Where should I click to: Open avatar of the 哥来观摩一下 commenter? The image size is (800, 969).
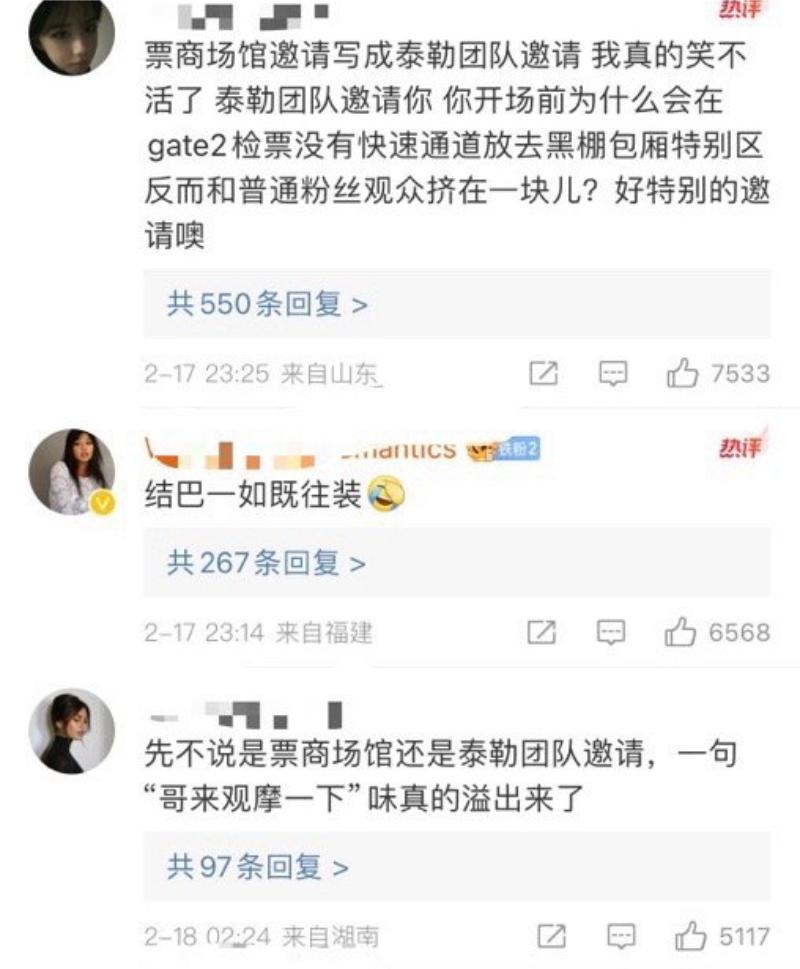(x=71, y=730)
